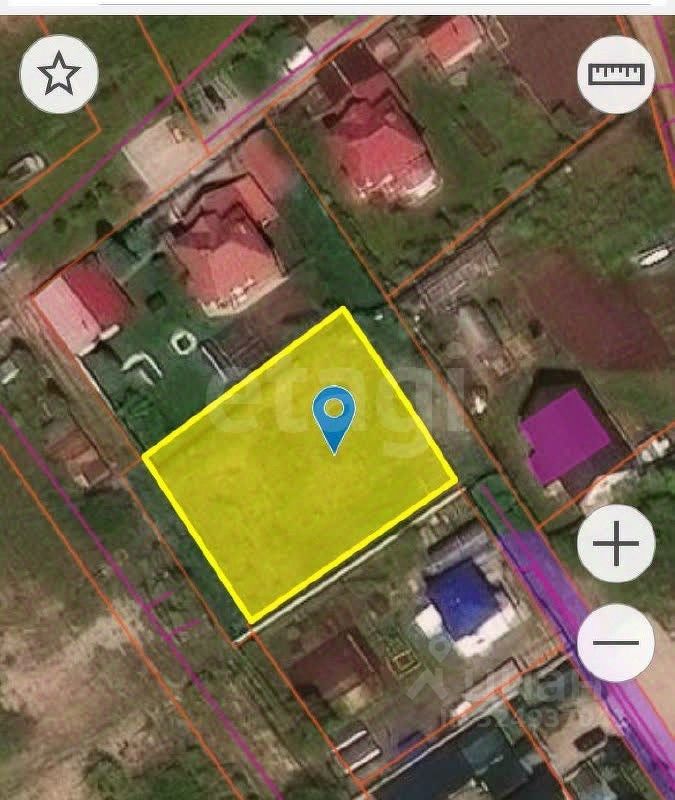Add this plot to favorites with the star
The image size is (675, 800).
click(x=59, y=73)
